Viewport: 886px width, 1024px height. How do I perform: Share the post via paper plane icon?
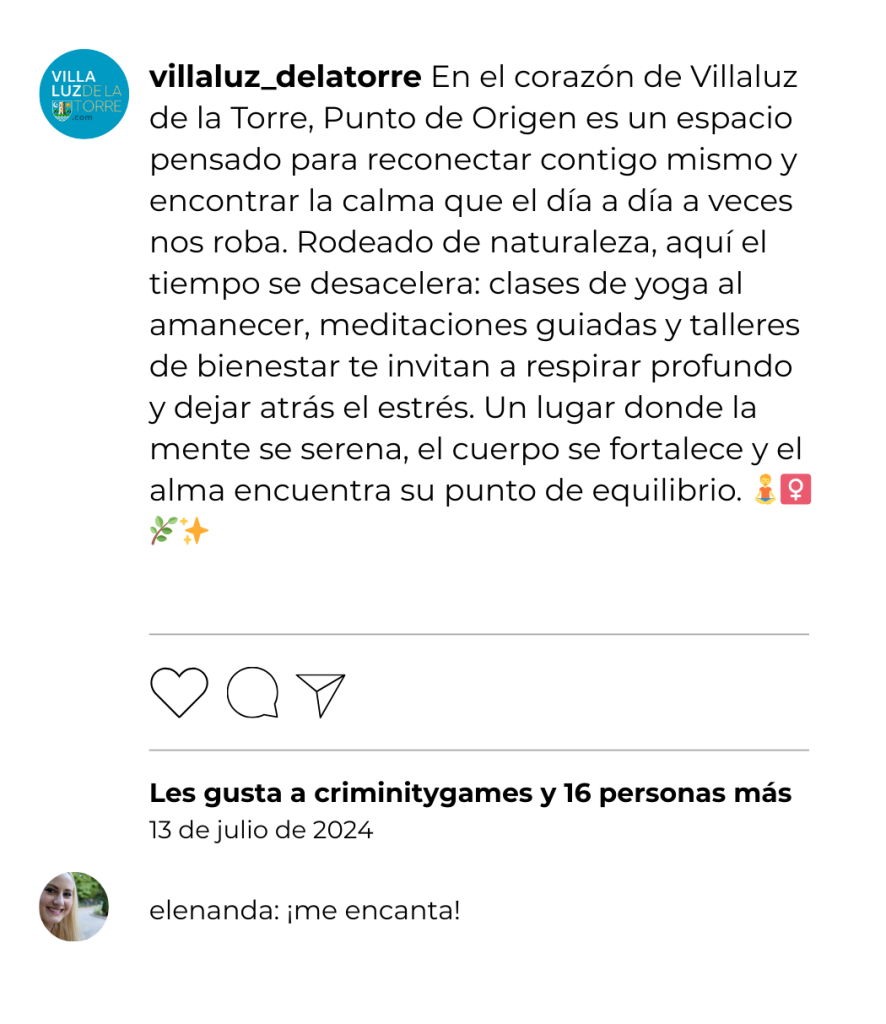click(x=321, y=694)
